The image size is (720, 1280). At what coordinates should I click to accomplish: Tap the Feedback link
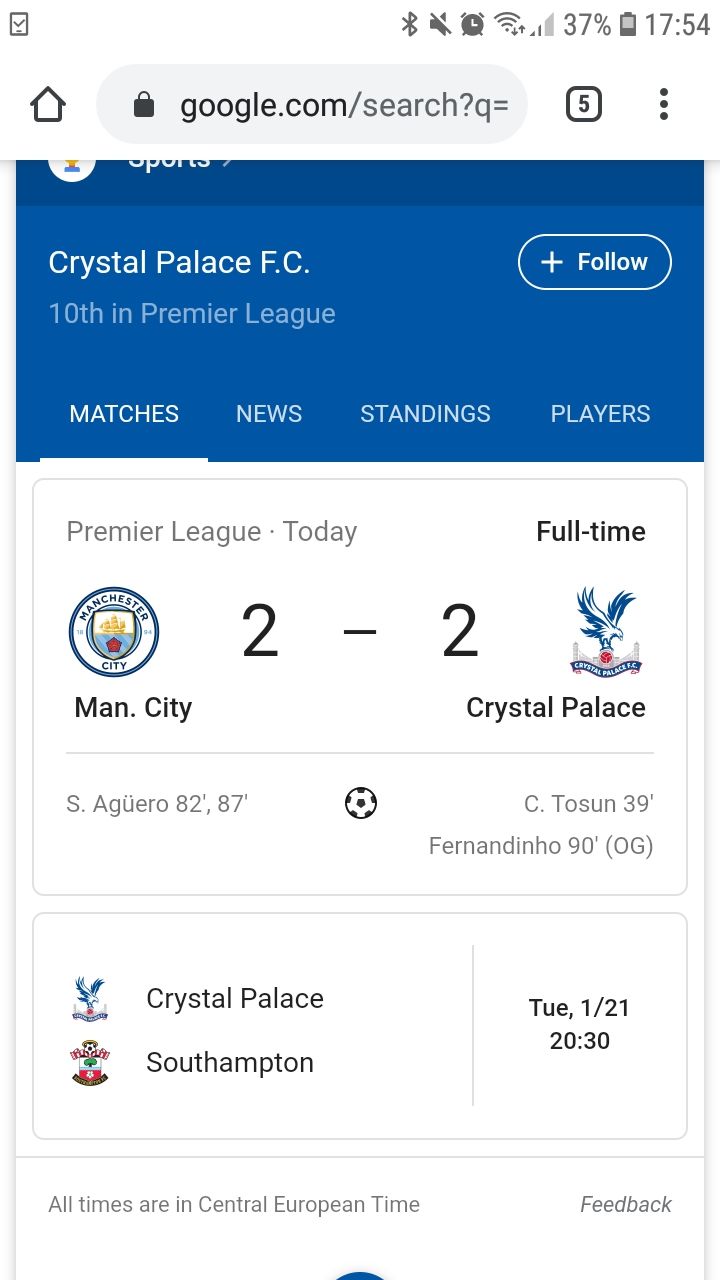pos(626,1204)
